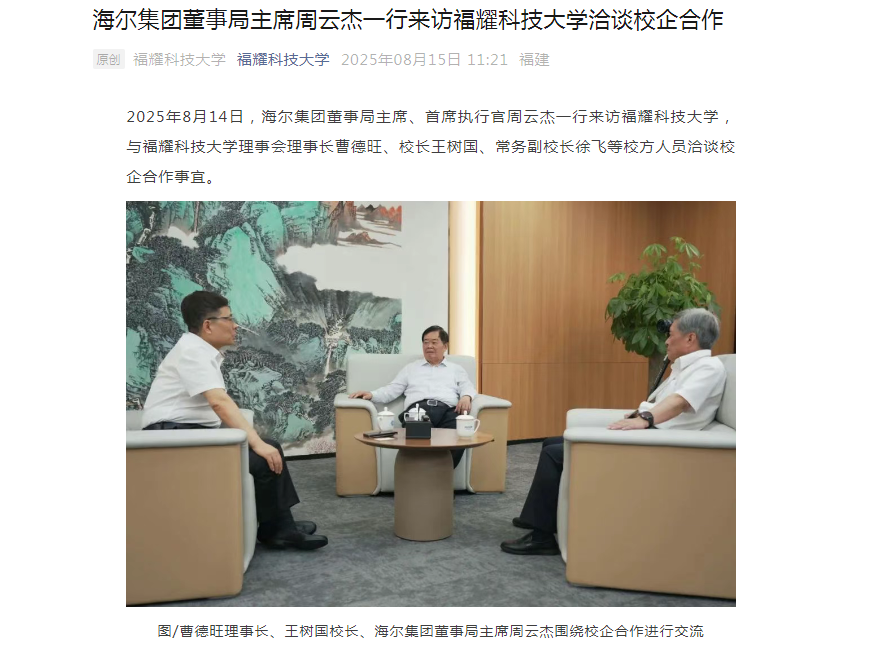Open the blue 福耀科技大学 account link
The image size is (874, 661).
tap(283, 59)
